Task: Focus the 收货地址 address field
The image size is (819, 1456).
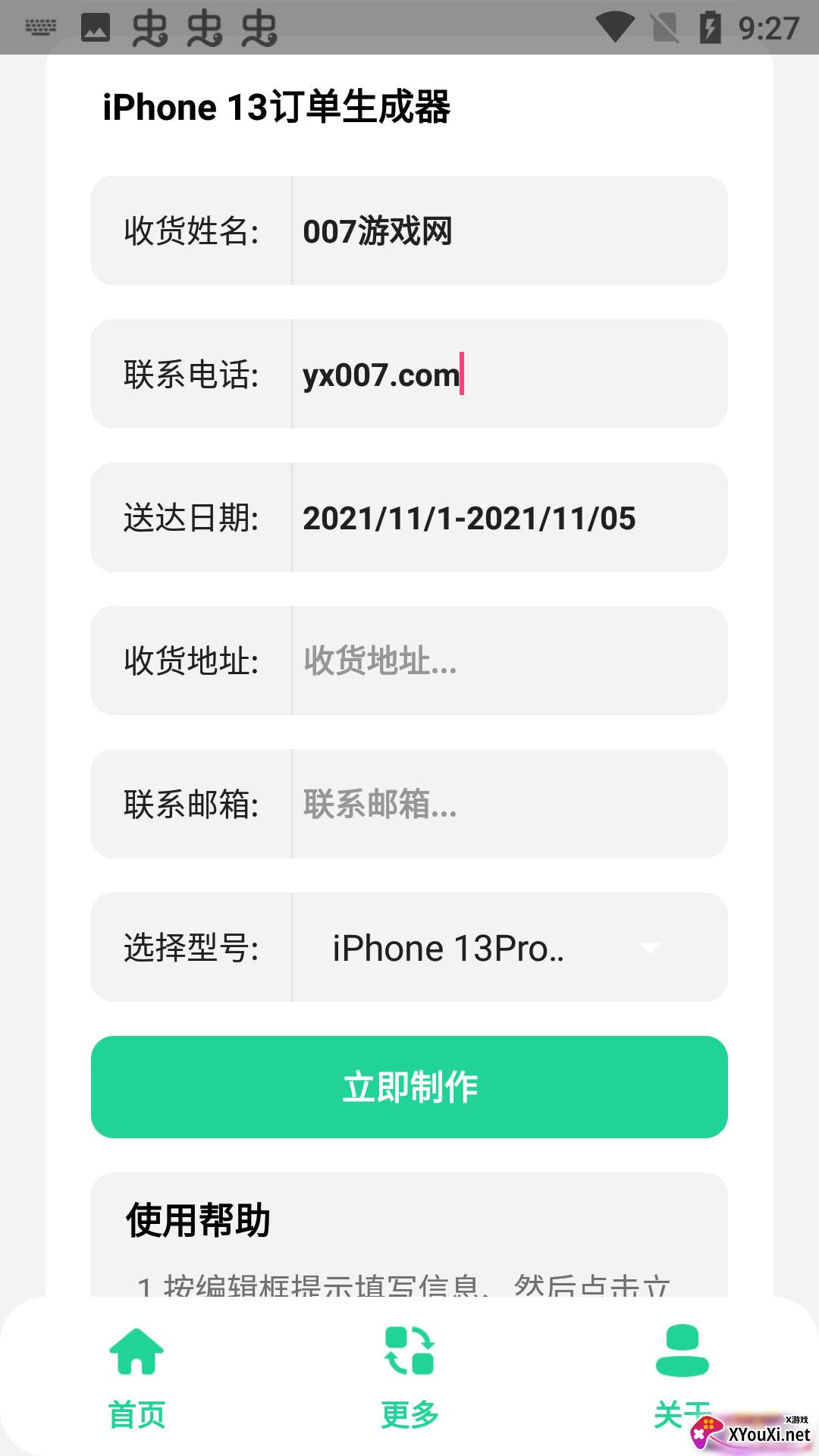Action: point(508,661)
